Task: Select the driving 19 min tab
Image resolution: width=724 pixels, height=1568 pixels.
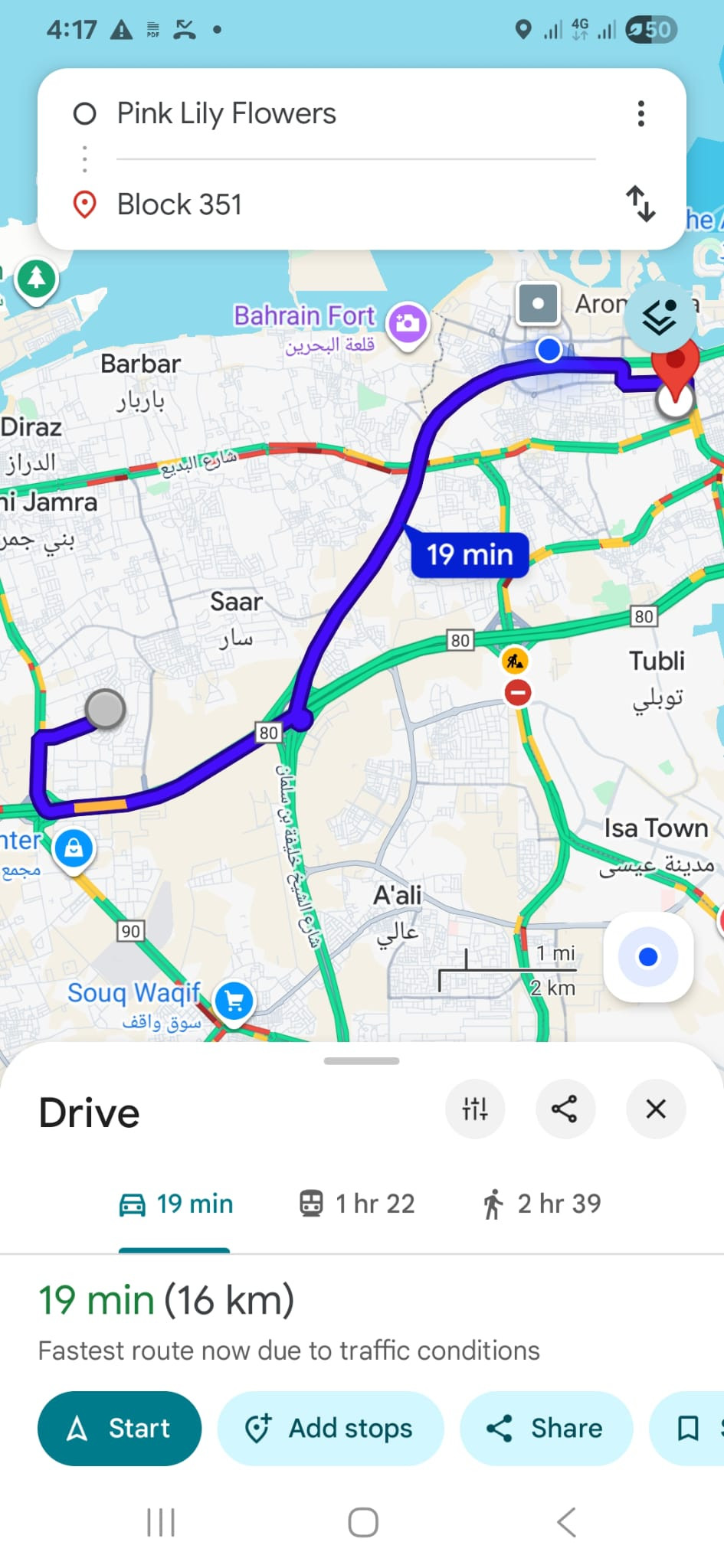Action: click(x=175, y=1204)
